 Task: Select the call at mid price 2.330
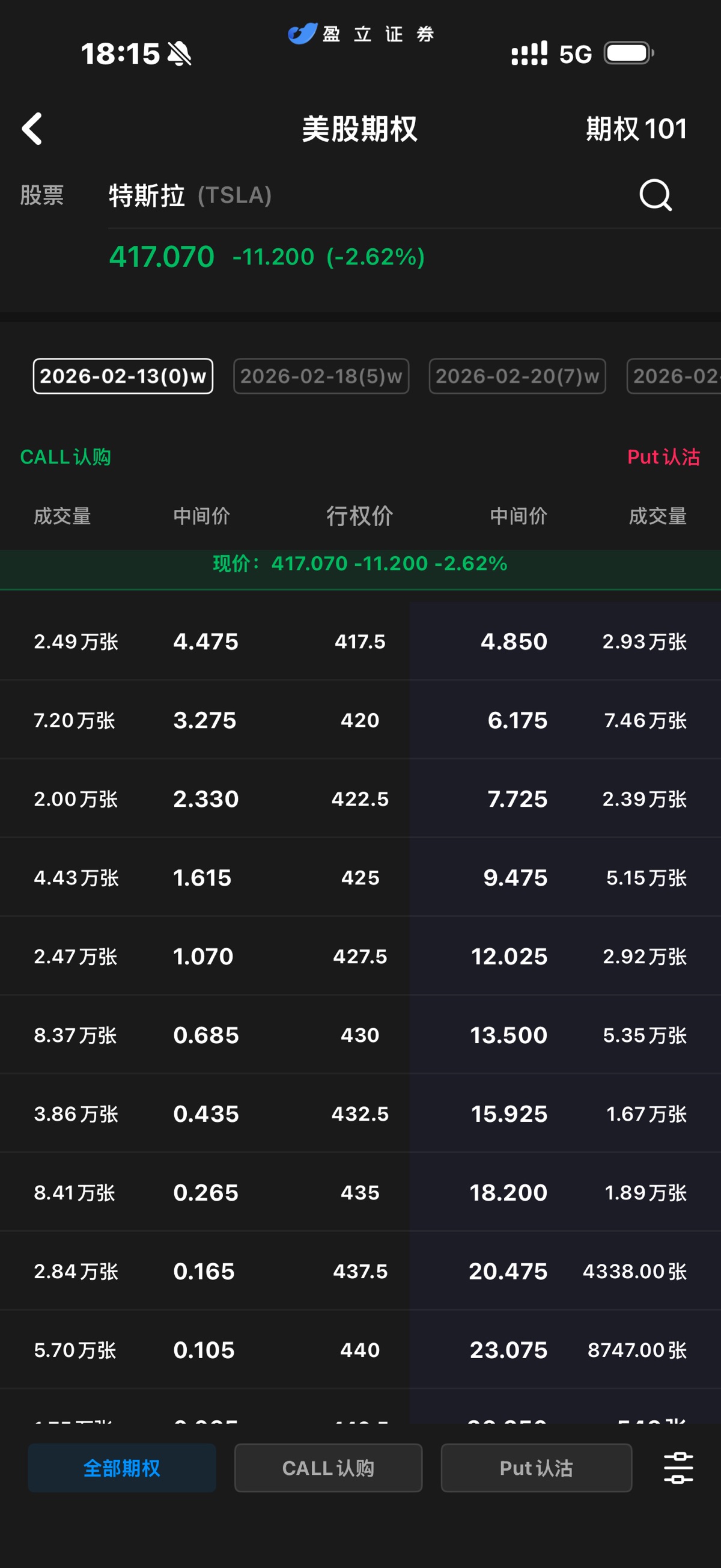point(204,798)
